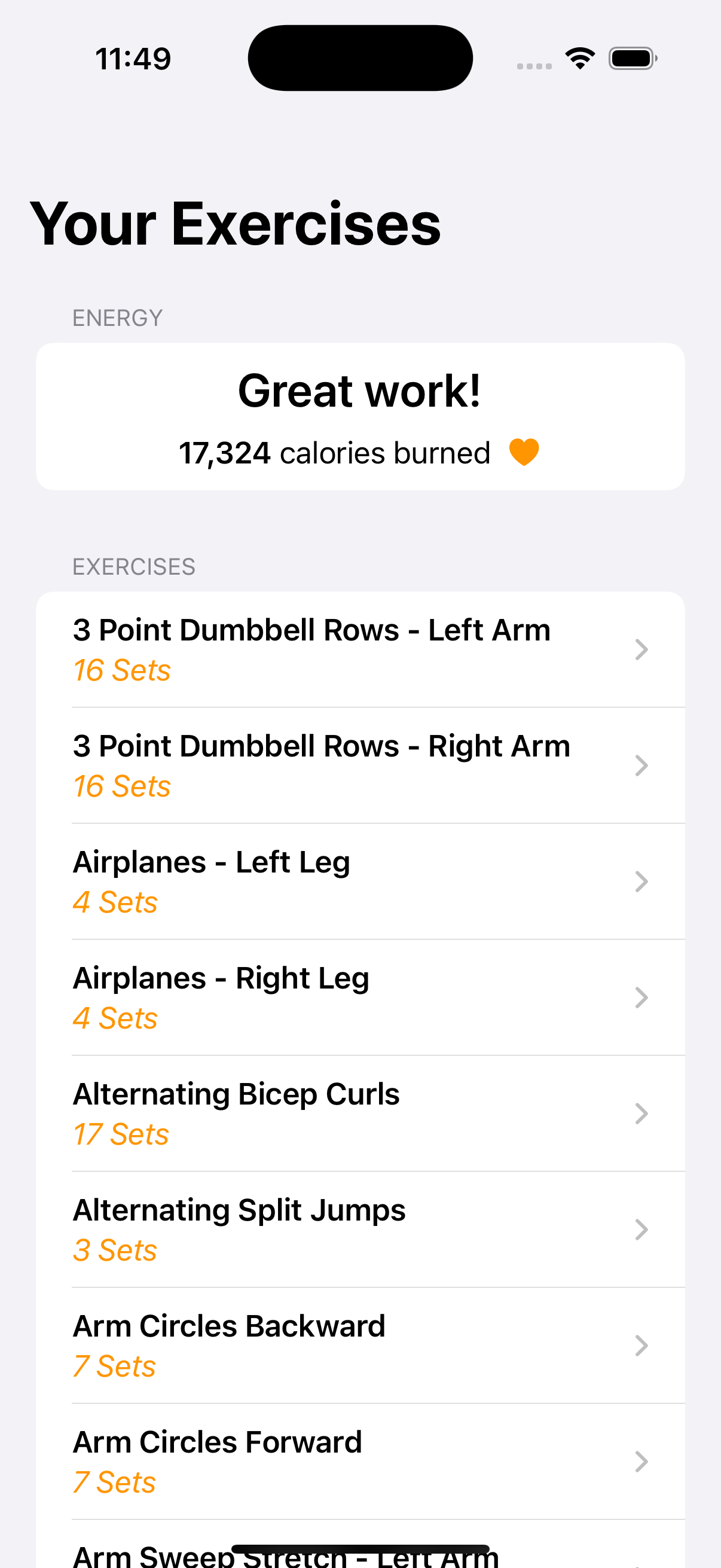The height and width of the screenshot is (1568, 721).
Task: Open Arm Circles Backward exercise
Action: (360, 1345)
